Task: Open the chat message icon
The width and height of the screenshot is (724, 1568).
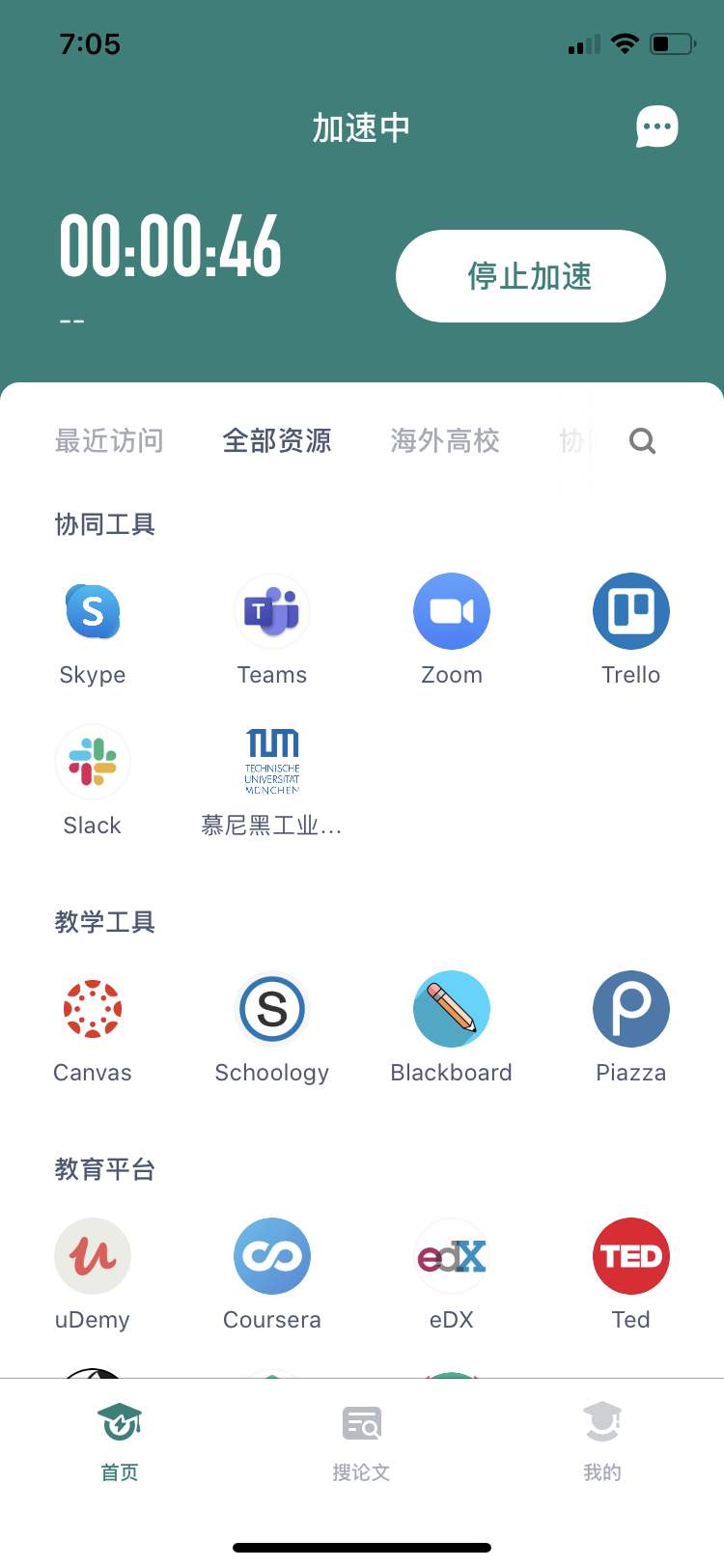Action: tap(657, 126)
